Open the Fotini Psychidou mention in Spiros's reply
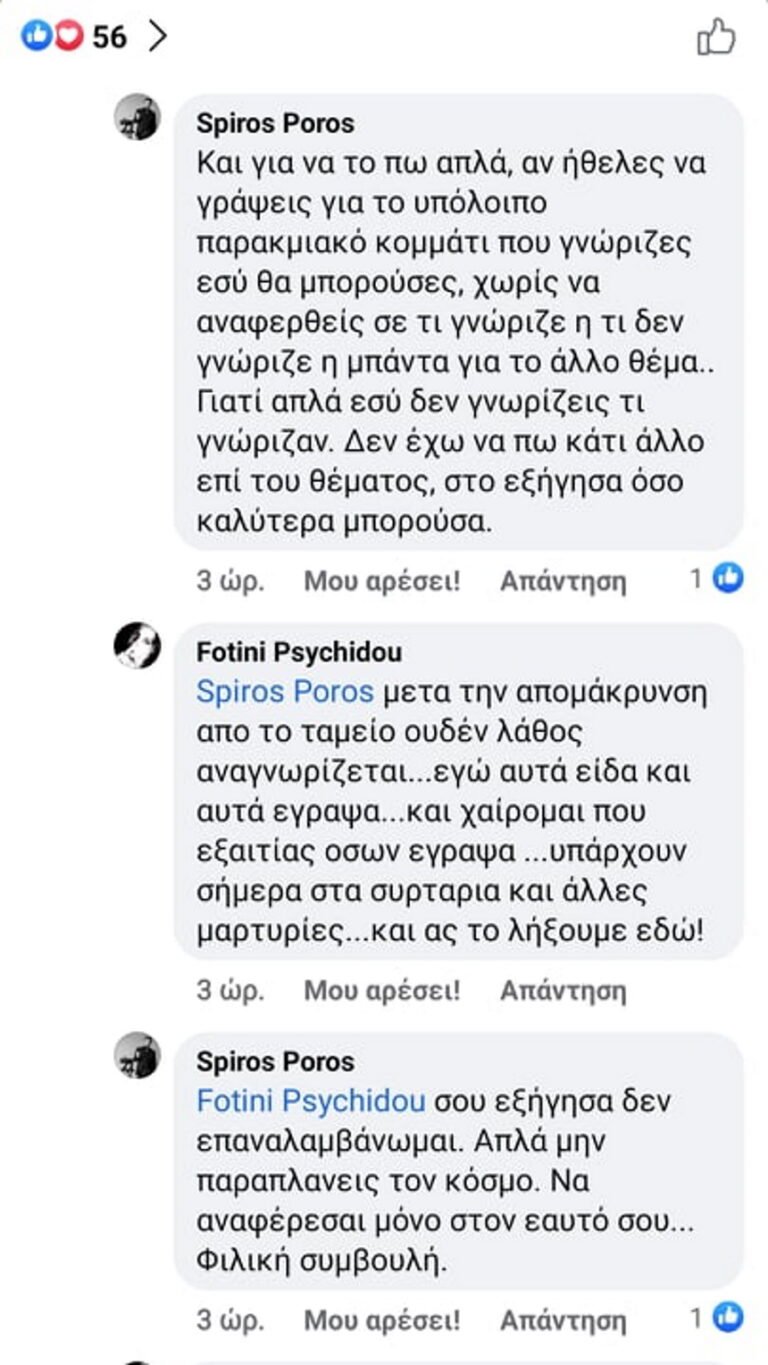Viewport: 768px width, 1365px height. (311, 1102)
